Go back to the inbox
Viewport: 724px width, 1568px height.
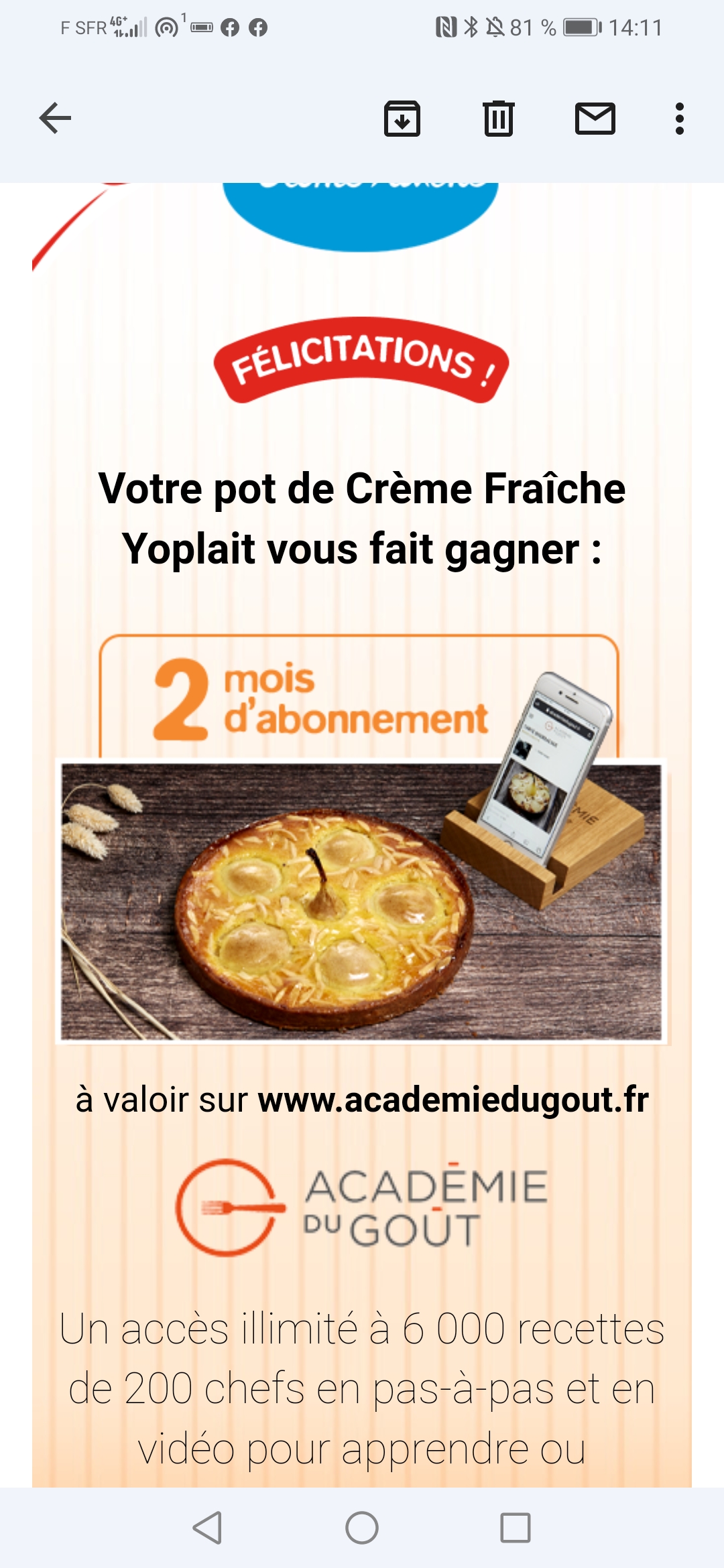point(55,119)
